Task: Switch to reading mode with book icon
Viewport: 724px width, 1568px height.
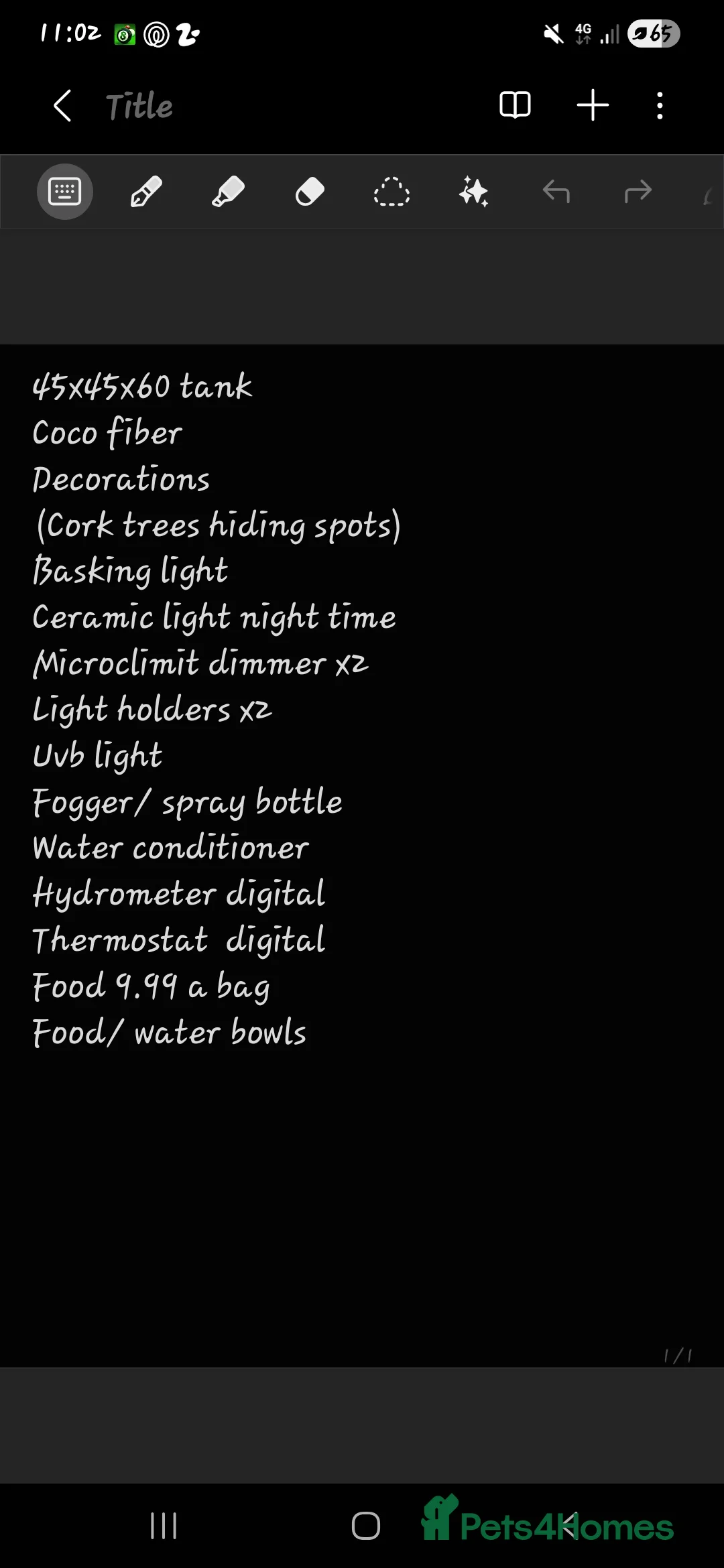Action: click(515, 105)
